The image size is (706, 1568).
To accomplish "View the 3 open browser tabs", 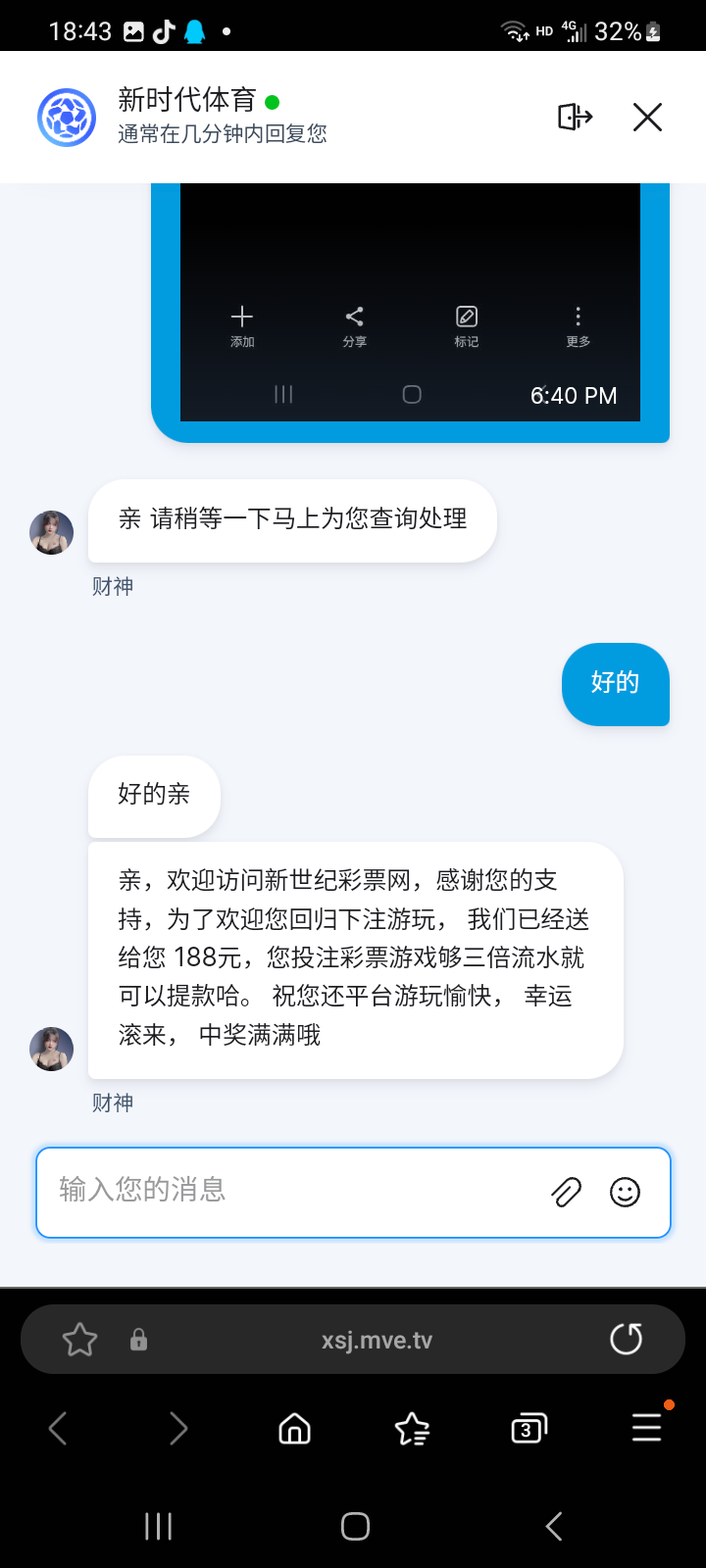I will coord(529,1429).
